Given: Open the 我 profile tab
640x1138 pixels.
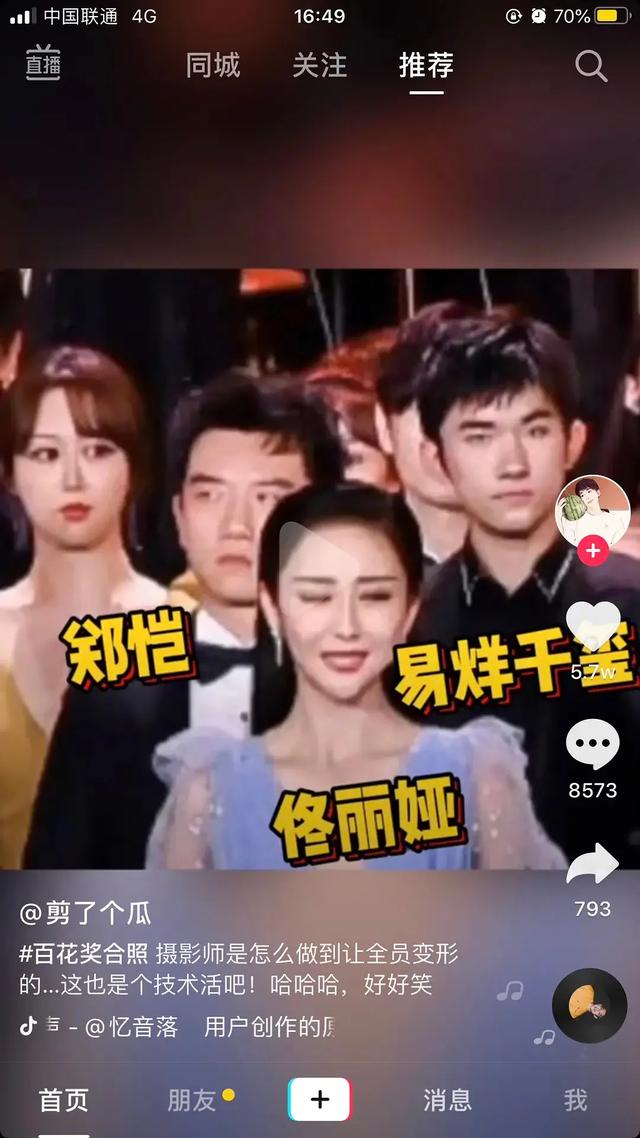Looking at the screenshot, I should 575,1100.
